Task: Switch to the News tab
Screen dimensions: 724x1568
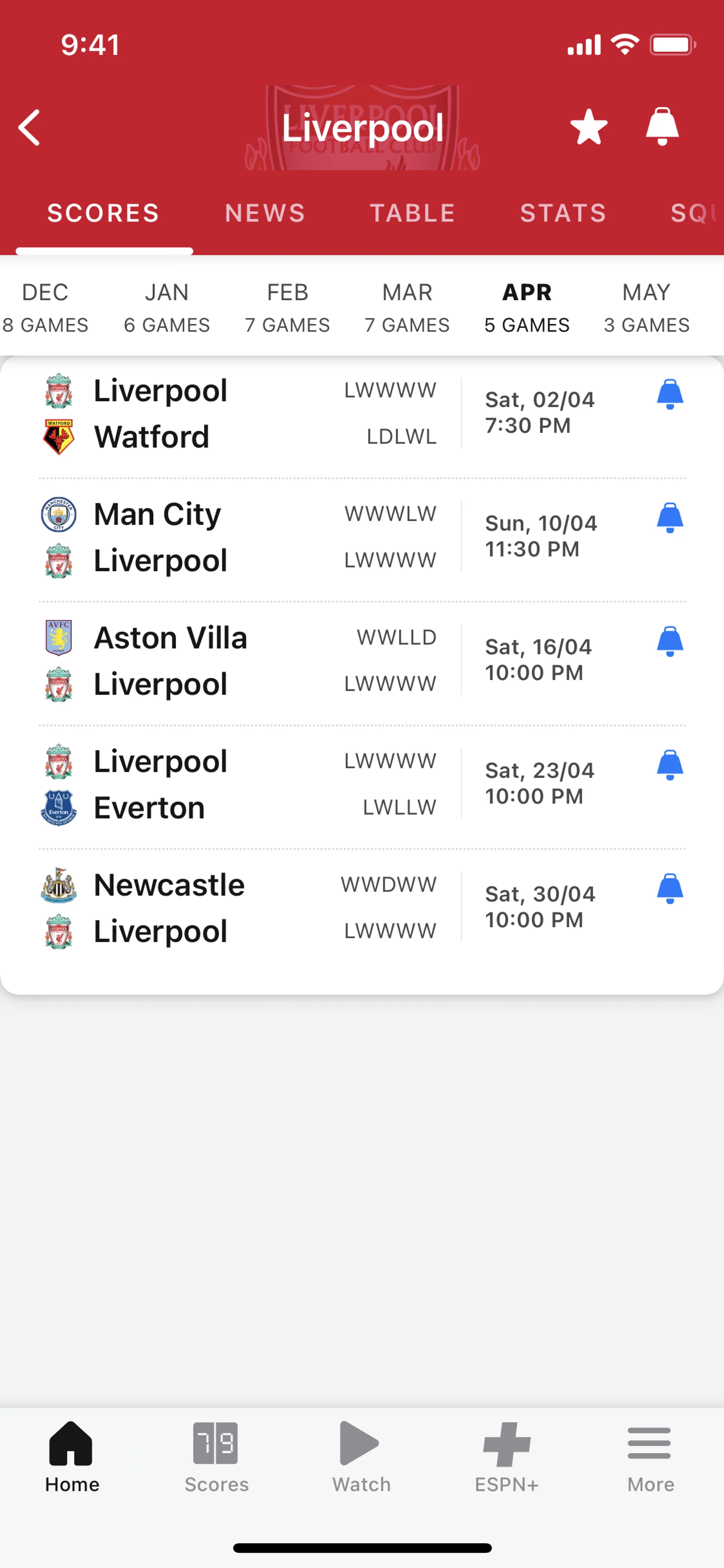Action: [265, 213]
